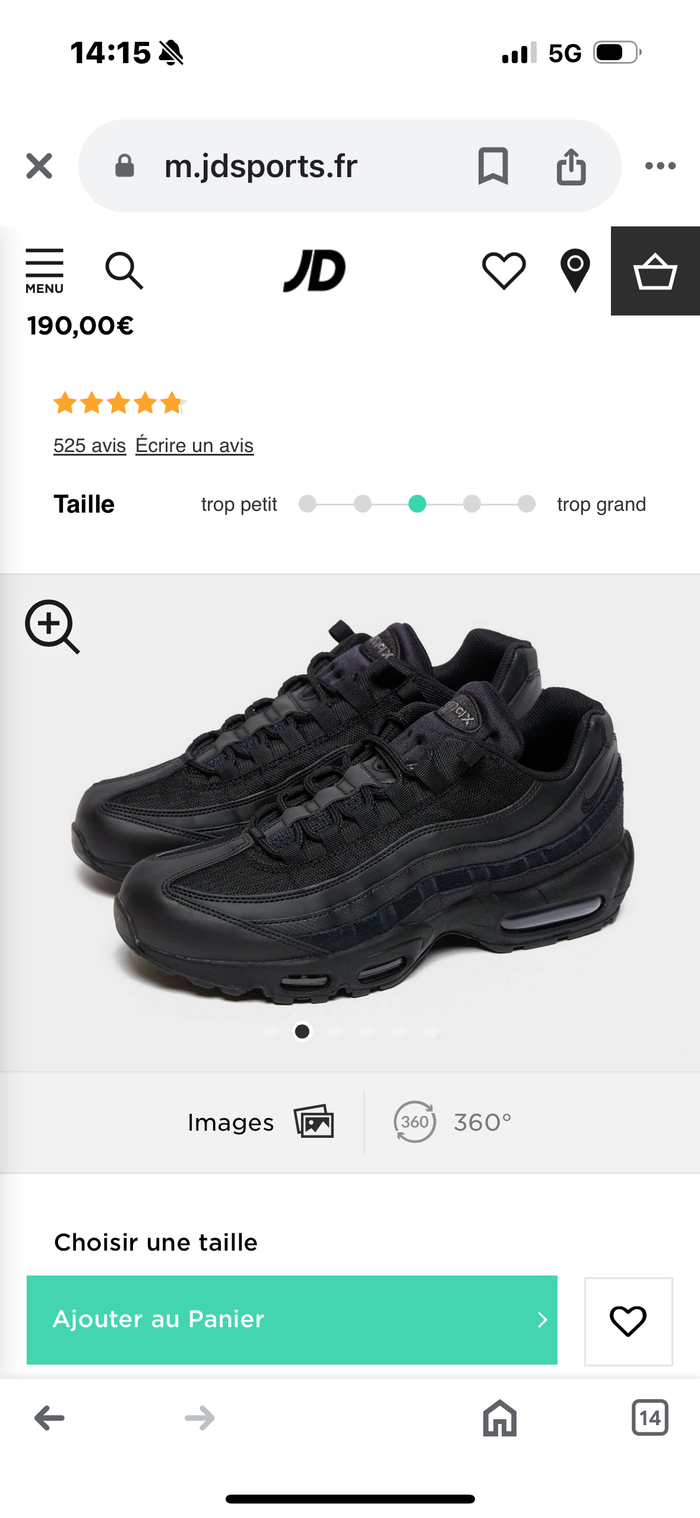The width and height of the screenshot is (700, 1518).
Task: Open the browser overflow menu
Action: click(x=660, y=166)
